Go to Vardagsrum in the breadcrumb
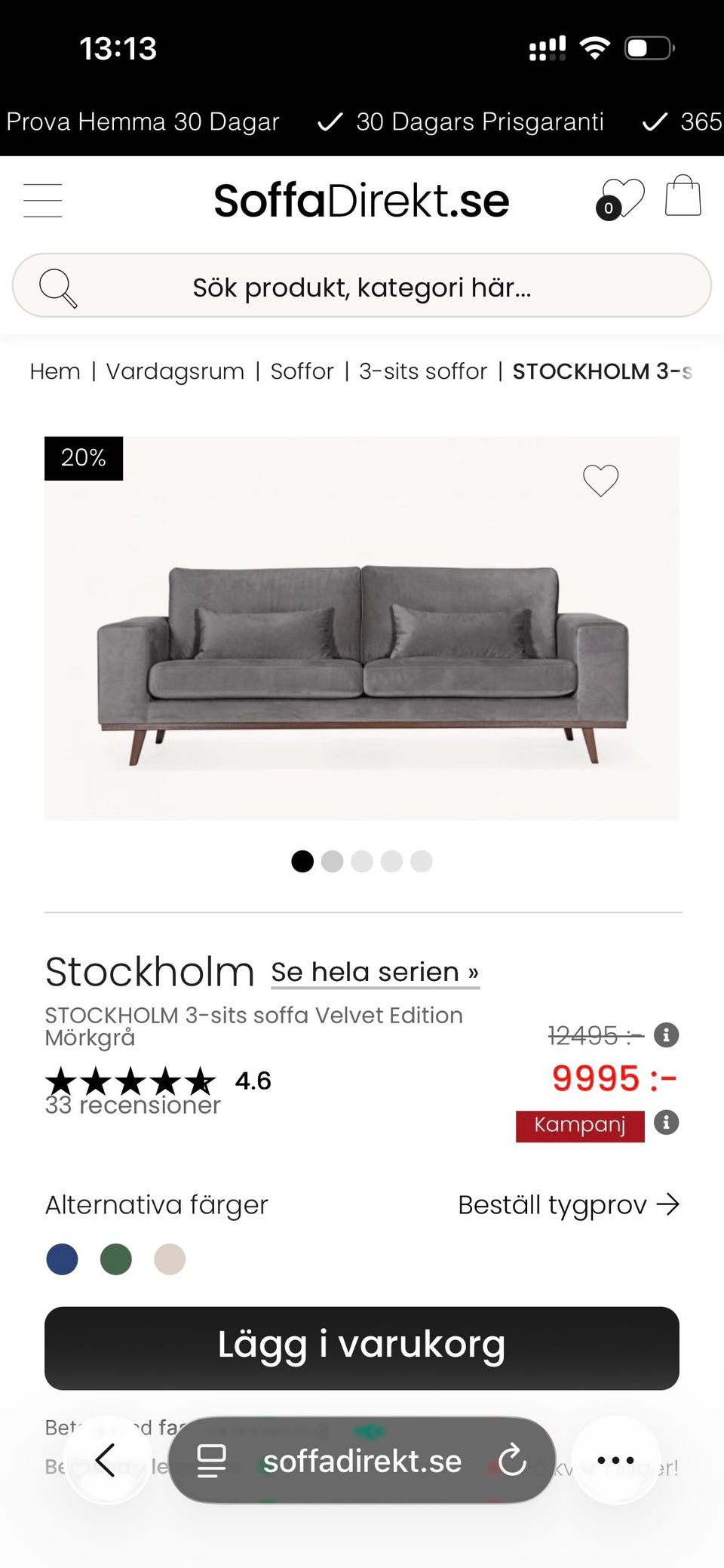Screen dimensions: 724x1568 [175, 371]
